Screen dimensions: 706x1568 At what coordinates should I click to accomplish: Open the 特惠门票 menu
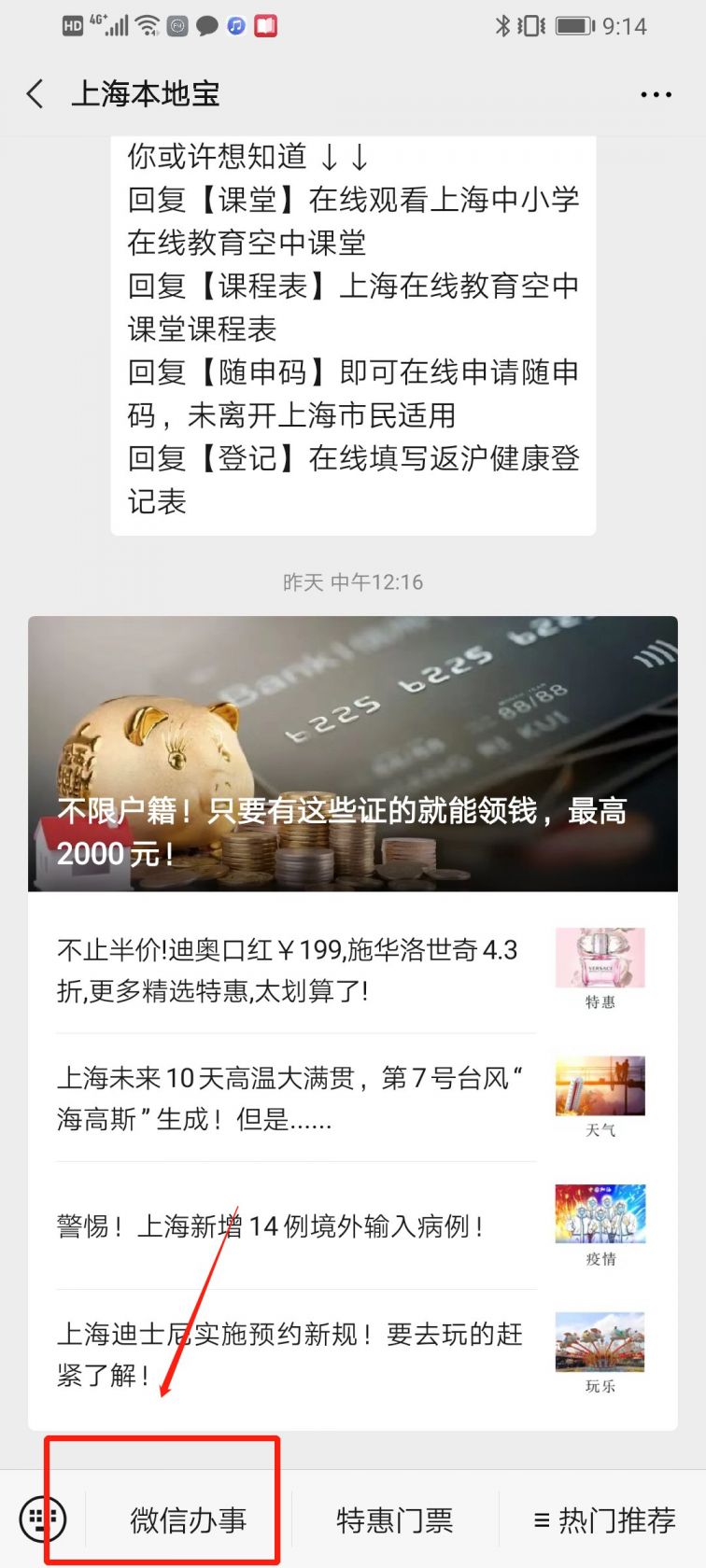(395, 1520)
